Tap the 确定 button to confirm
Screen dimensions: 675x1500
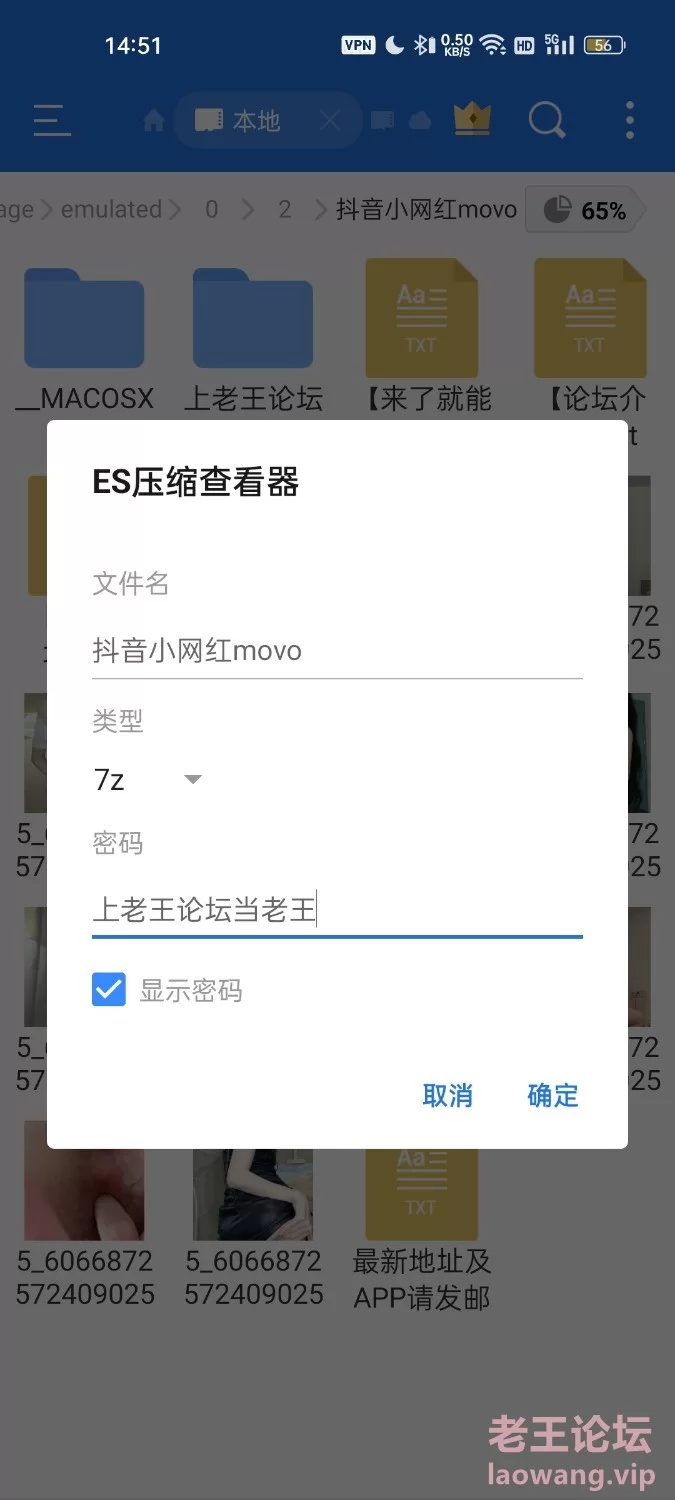coord(553,1095)
